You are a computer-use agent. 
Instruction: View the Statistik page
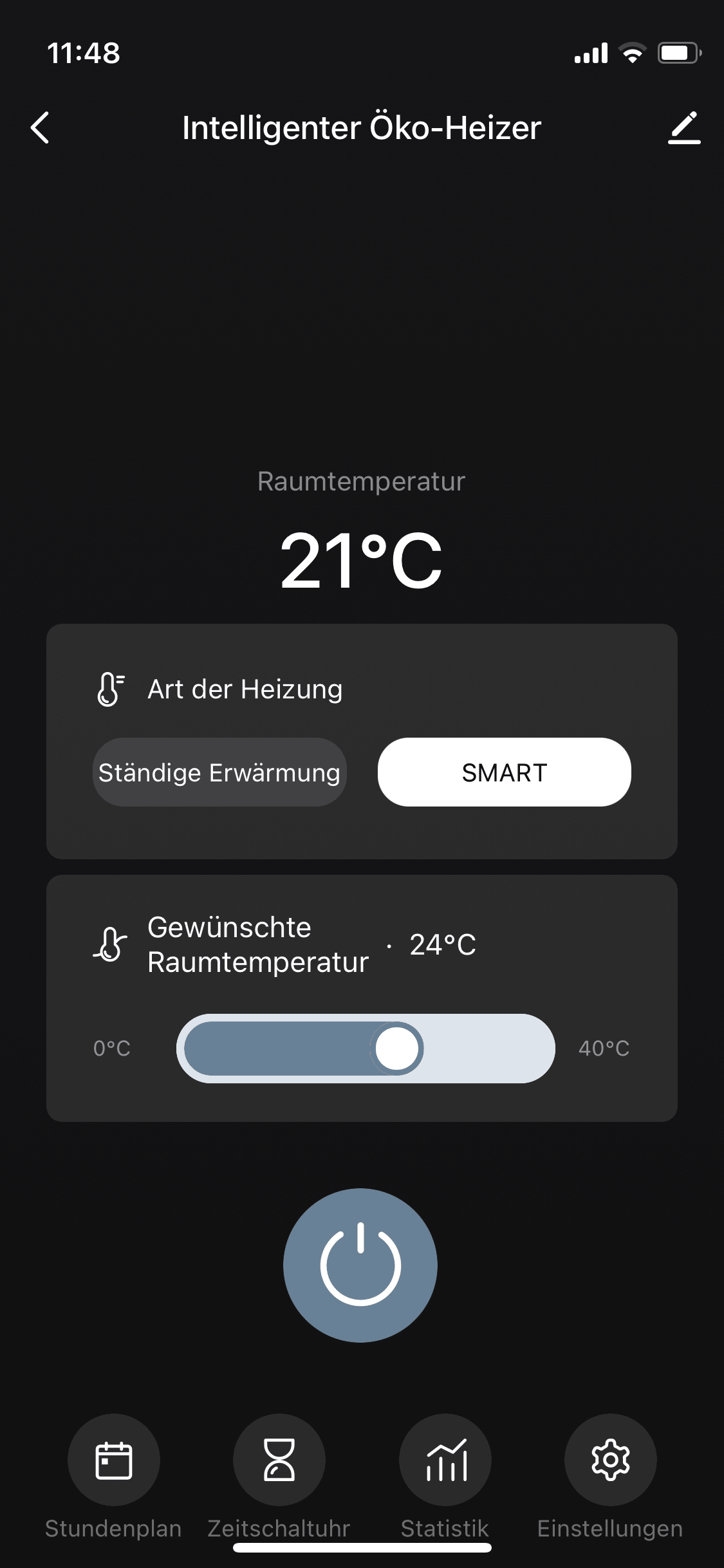pos(445,1460)
